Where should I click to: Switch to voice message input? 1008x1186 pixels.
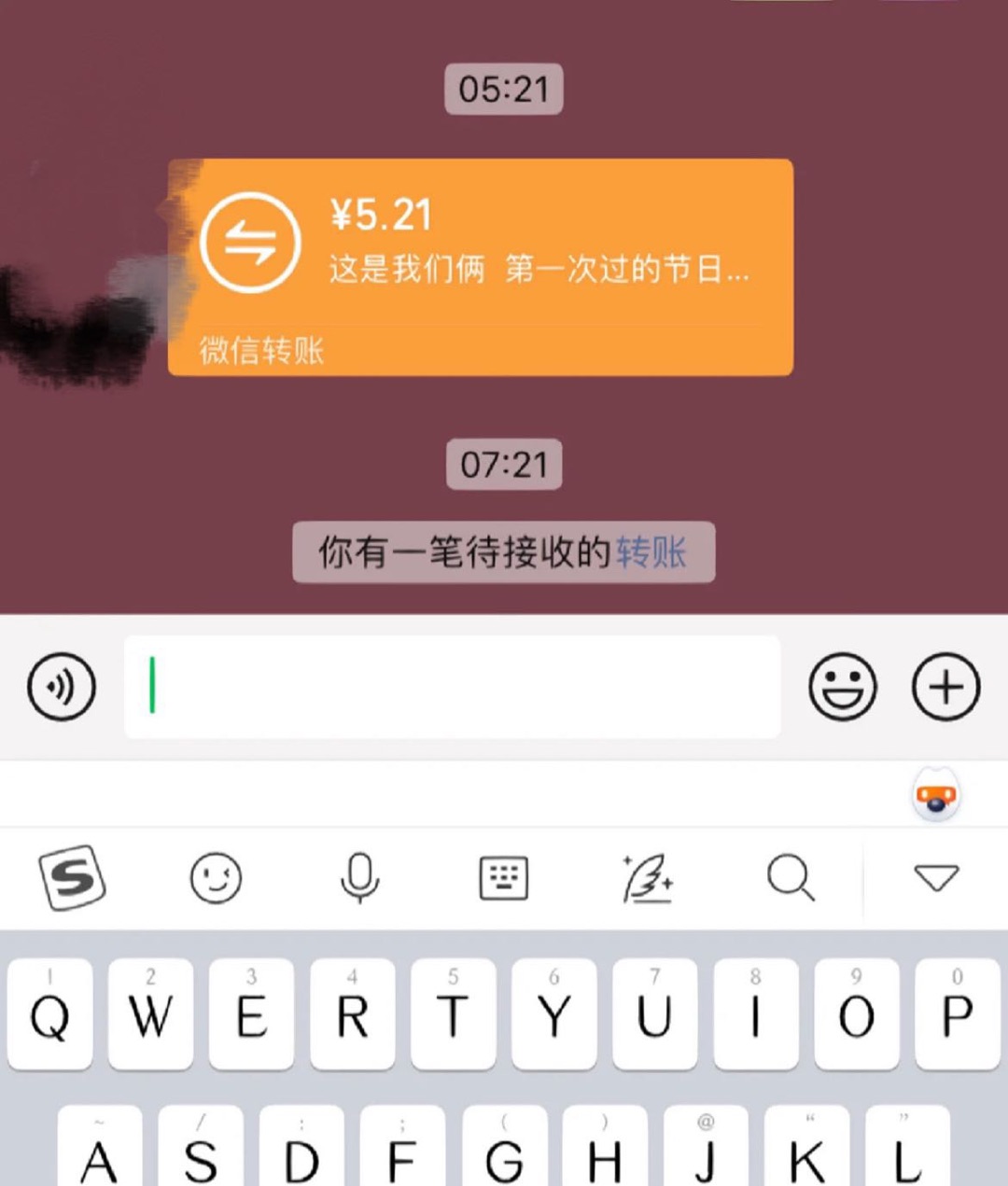point(62,687)
